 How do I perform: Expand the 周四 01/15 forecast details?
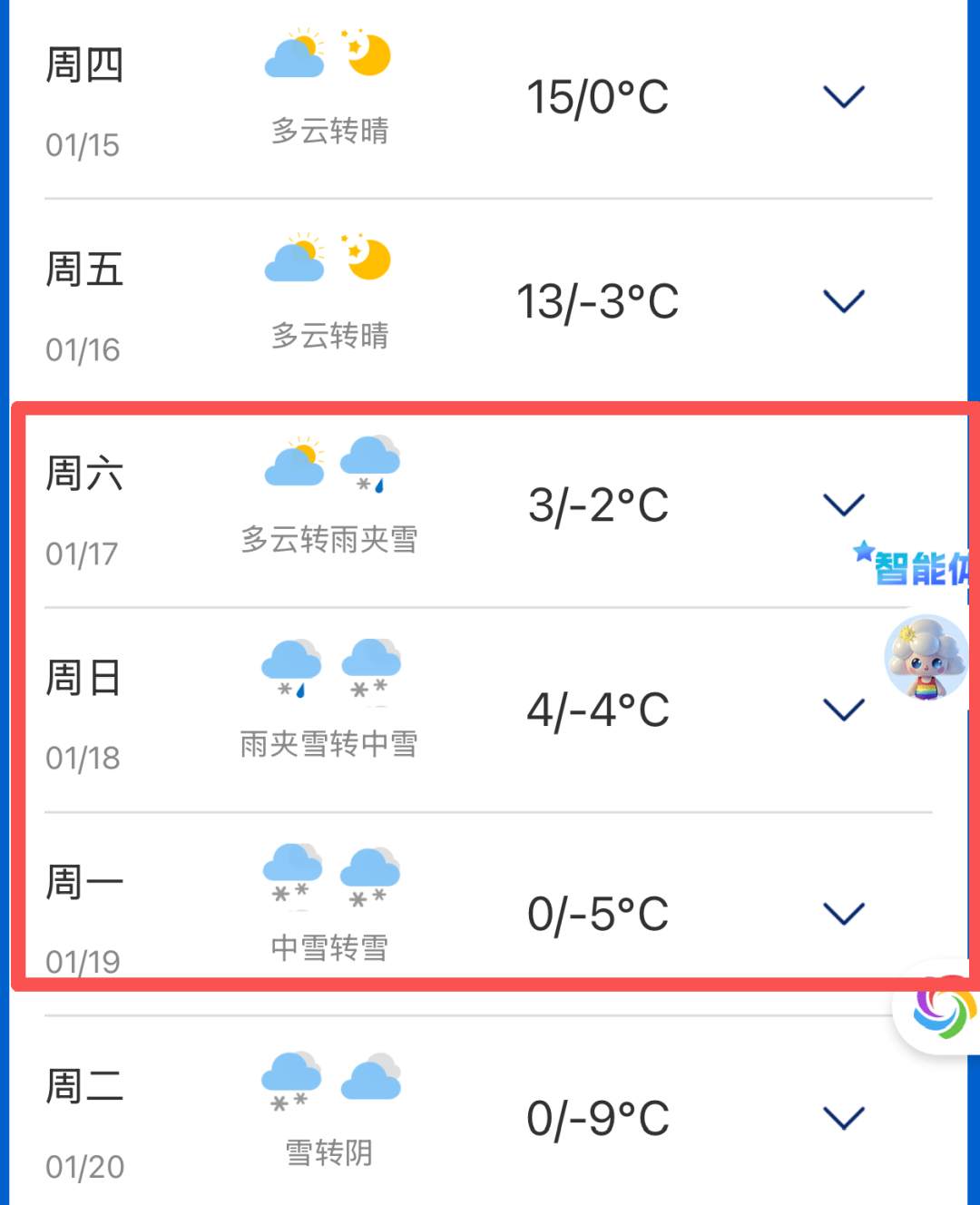coord(843,96)
